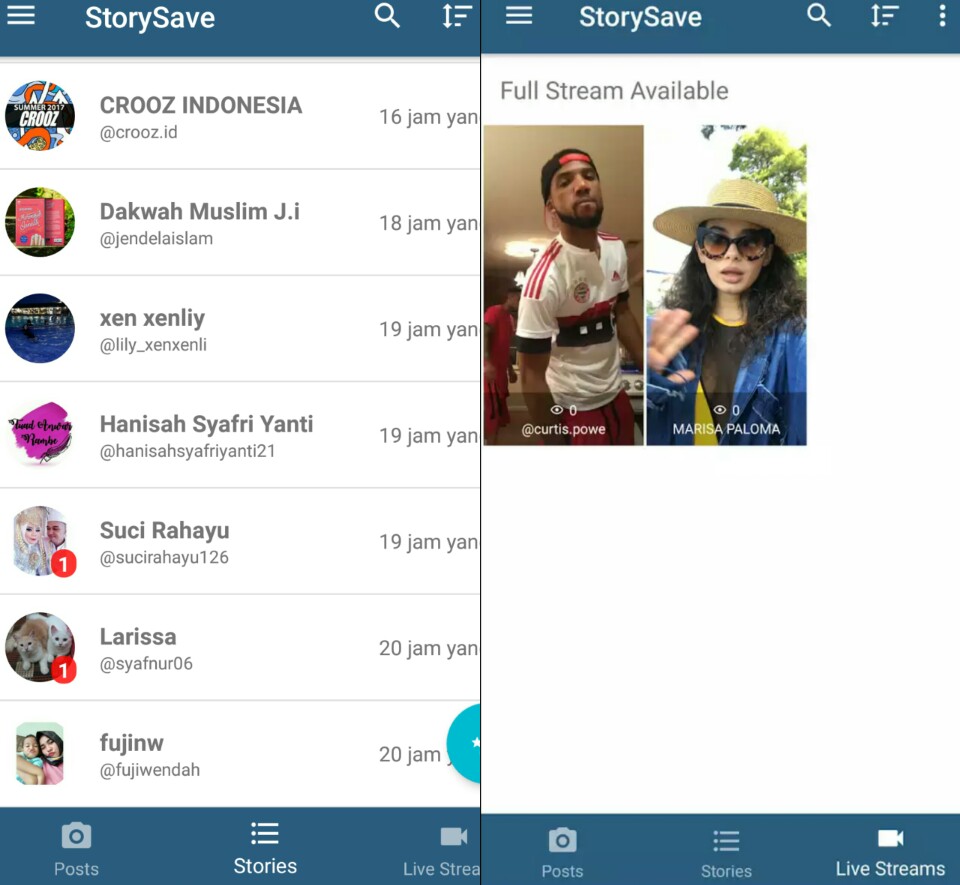Tap the teal floating action button

point(466,743)
